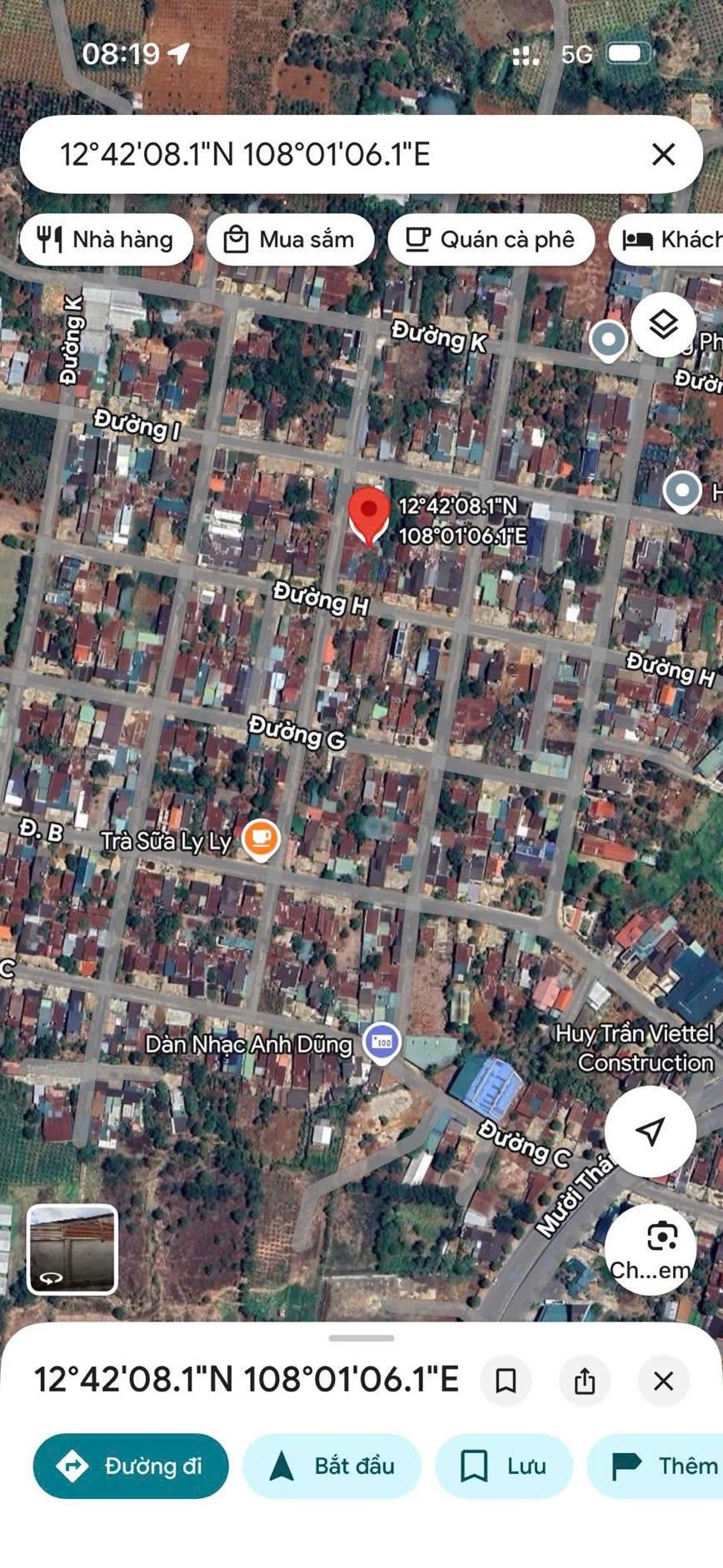Toggle the Quán cà phê coffee filter
This screenshot has width=723, height=1568.
[491, 240]
